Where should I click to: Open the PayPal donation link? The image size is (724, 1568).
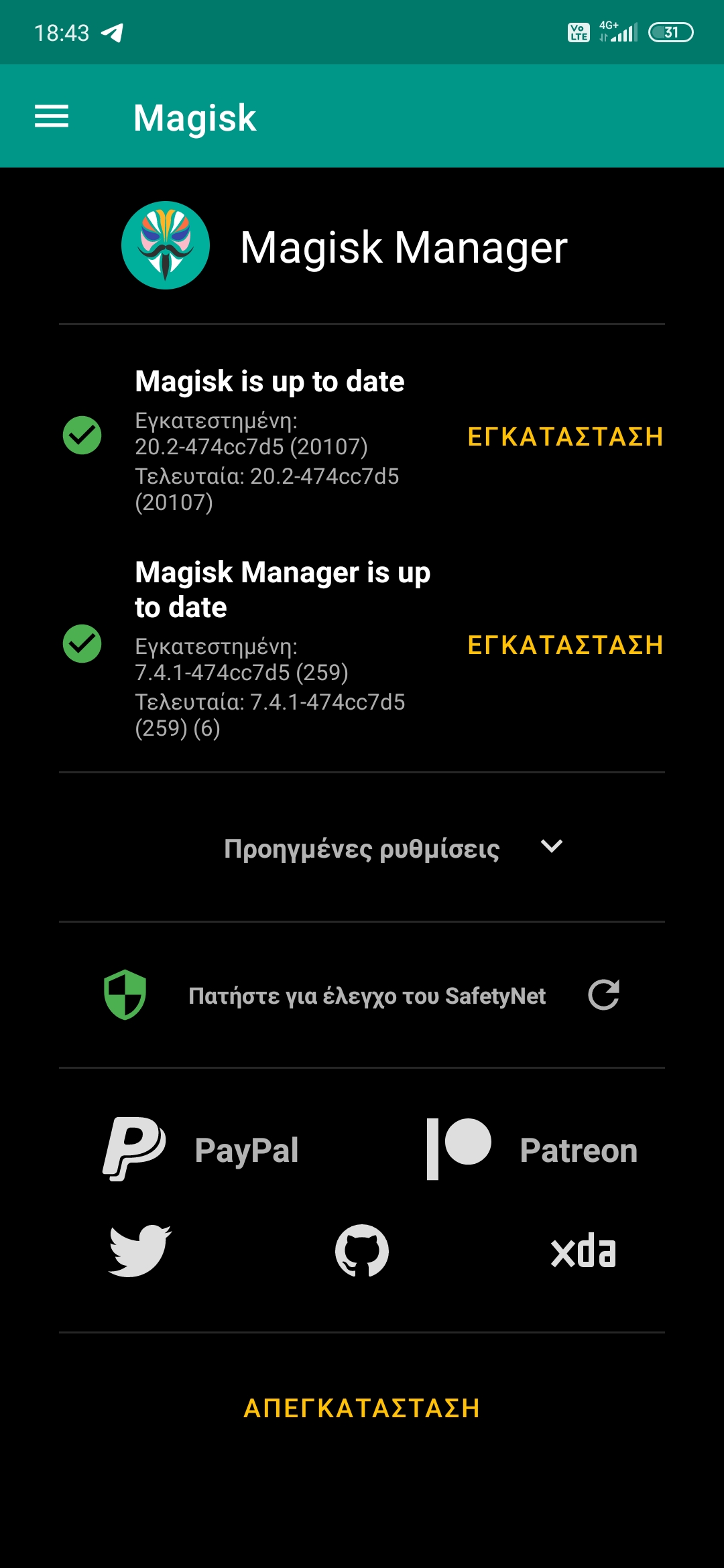pyautogui.click(x=201, y=1150)
